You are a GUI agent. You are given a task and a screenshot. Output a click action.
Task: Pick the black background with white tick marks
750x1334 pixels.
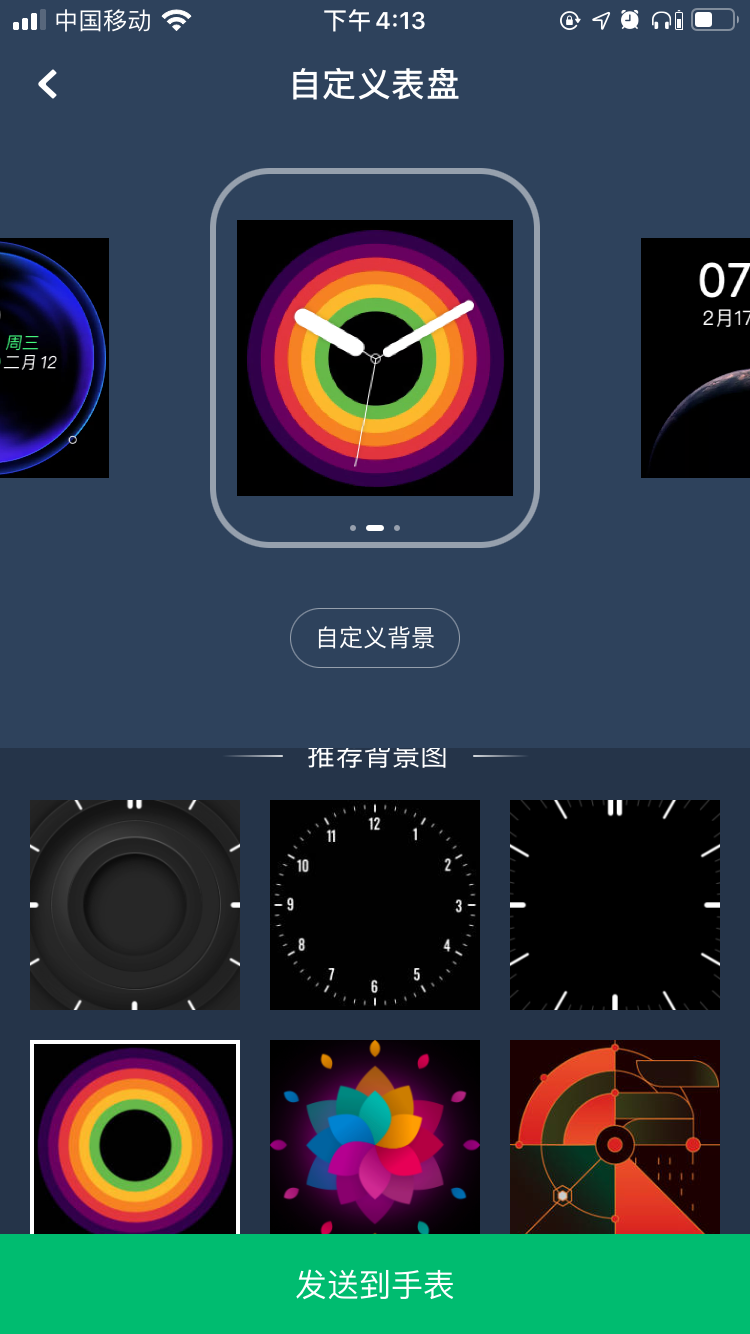pyautogui.click(x=615, y=905)
